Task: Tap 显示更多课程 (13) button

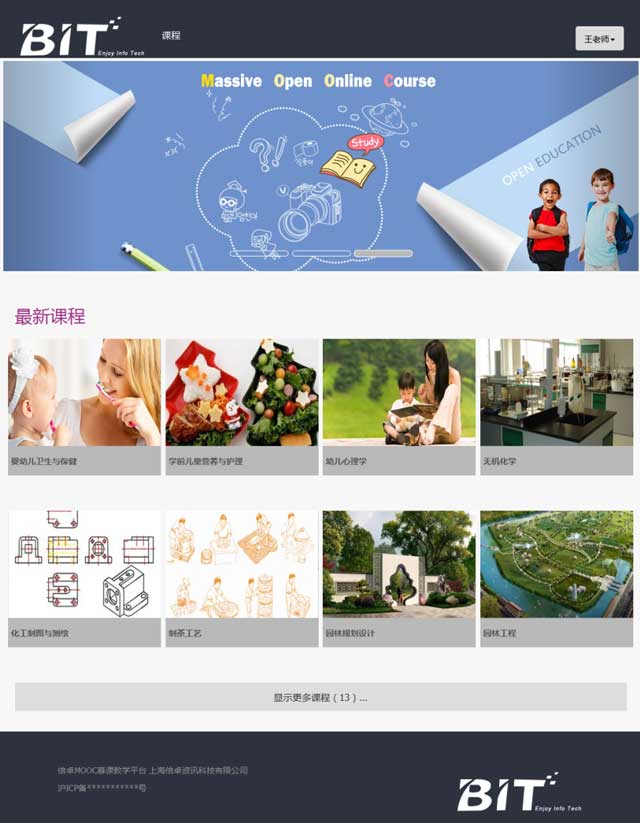Action: [x=320, y=697]
